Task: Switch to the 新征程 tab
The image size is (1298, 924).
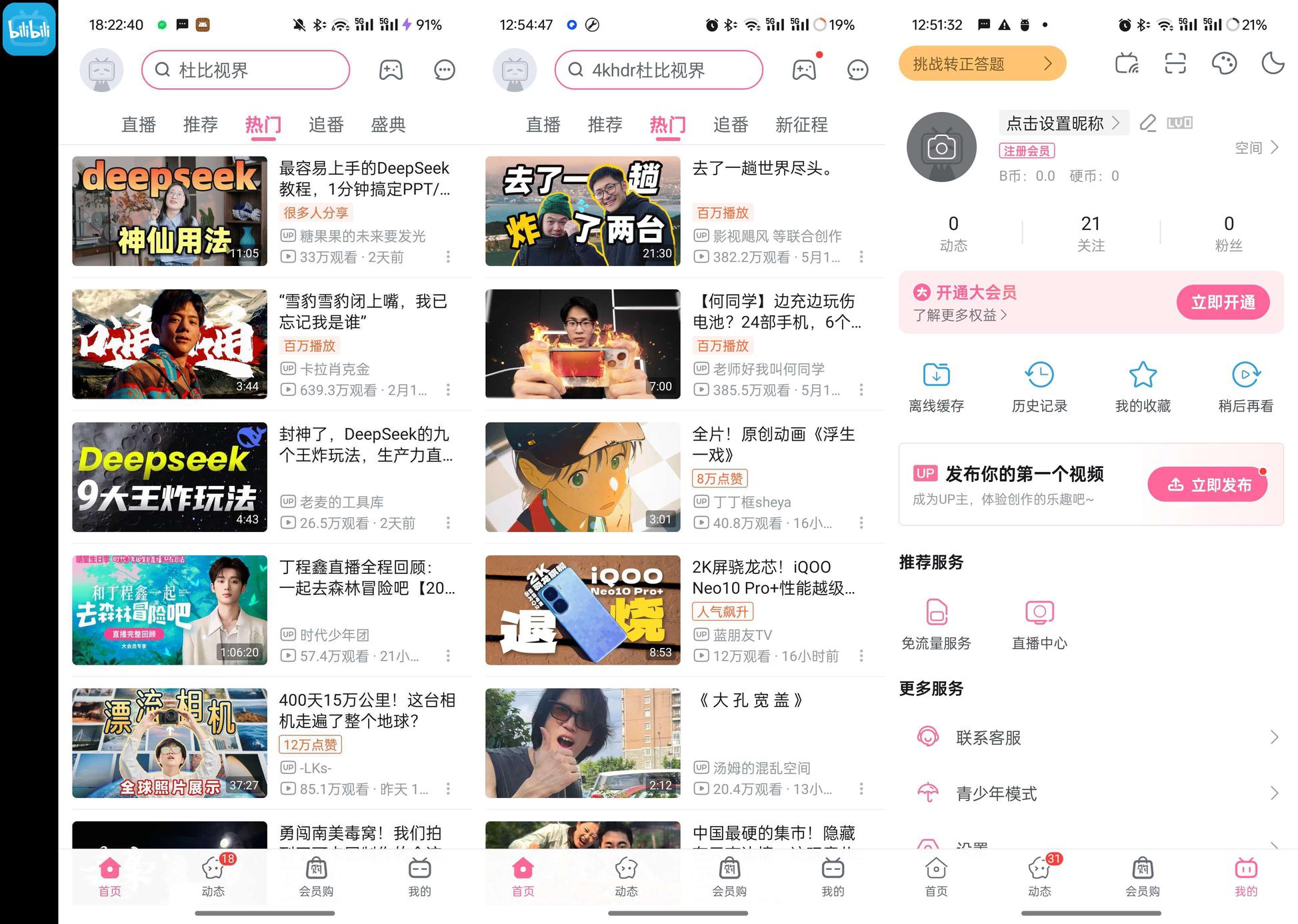Action: coord(801,125)
